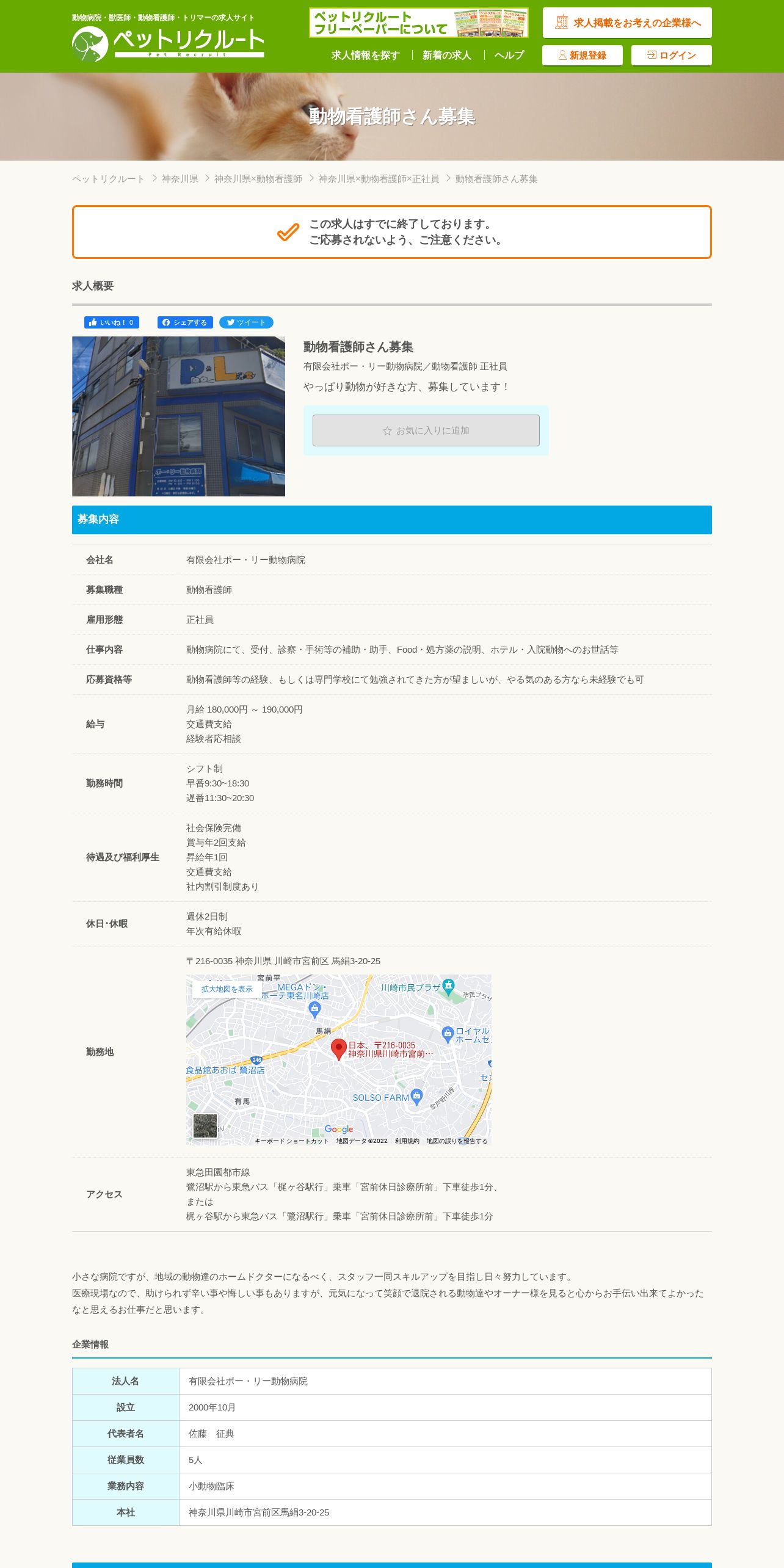The width and height of the screenshot is (784, 1568).
Task: Like the posting with いいね！ button
Action: (112, 322)
